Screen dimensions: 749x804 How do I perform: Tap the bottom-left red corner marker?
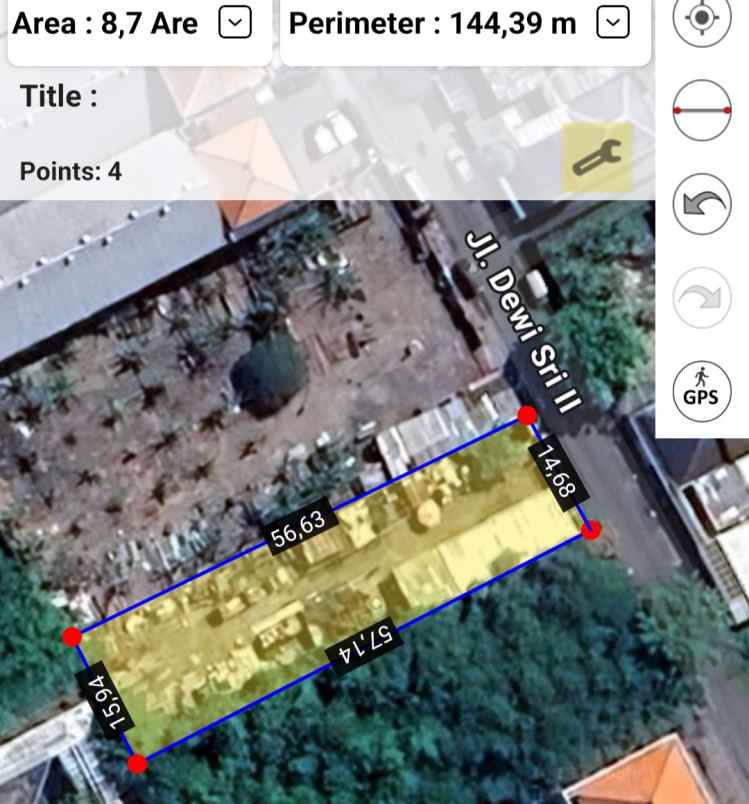click(137, 761)
